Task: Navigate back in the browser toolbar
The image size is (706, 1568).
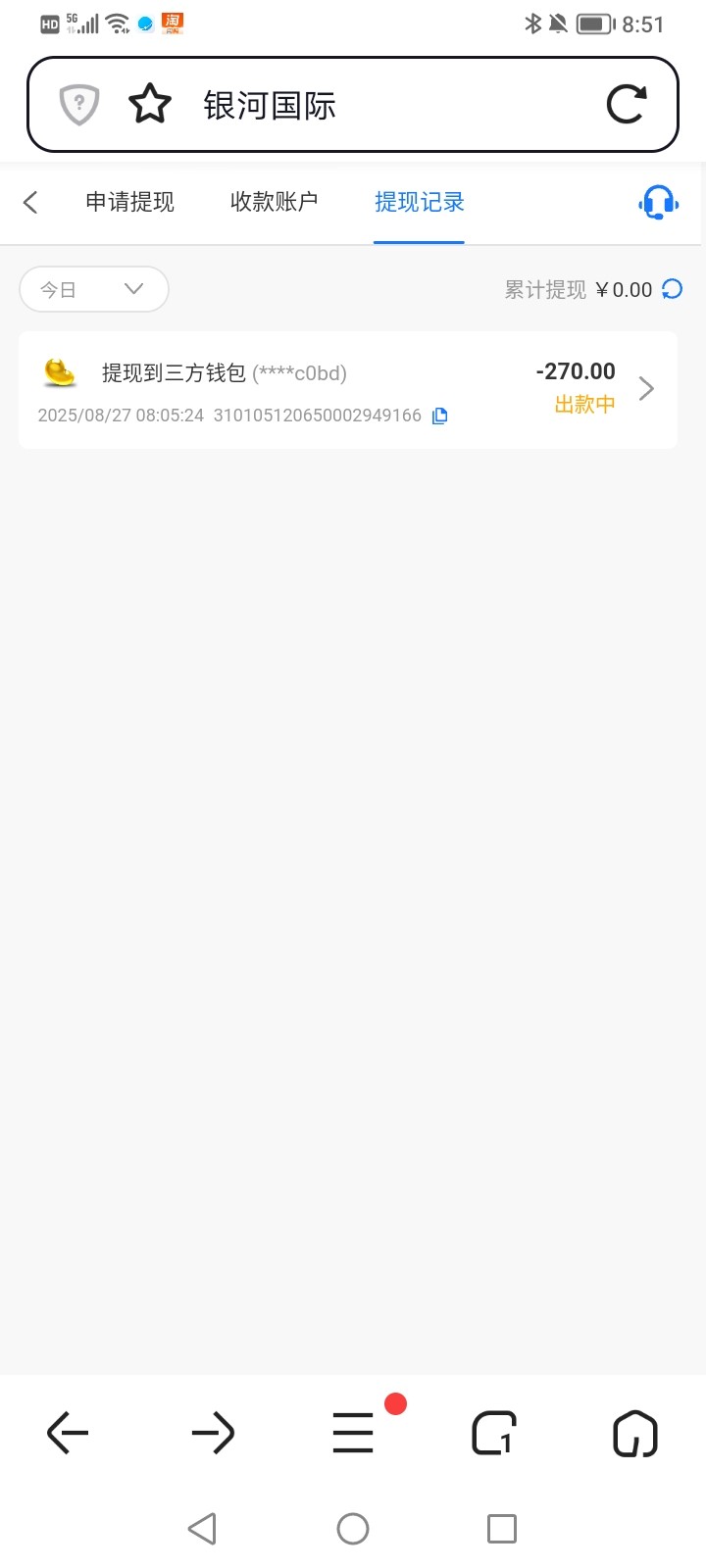Action: tap(68, 1434)
